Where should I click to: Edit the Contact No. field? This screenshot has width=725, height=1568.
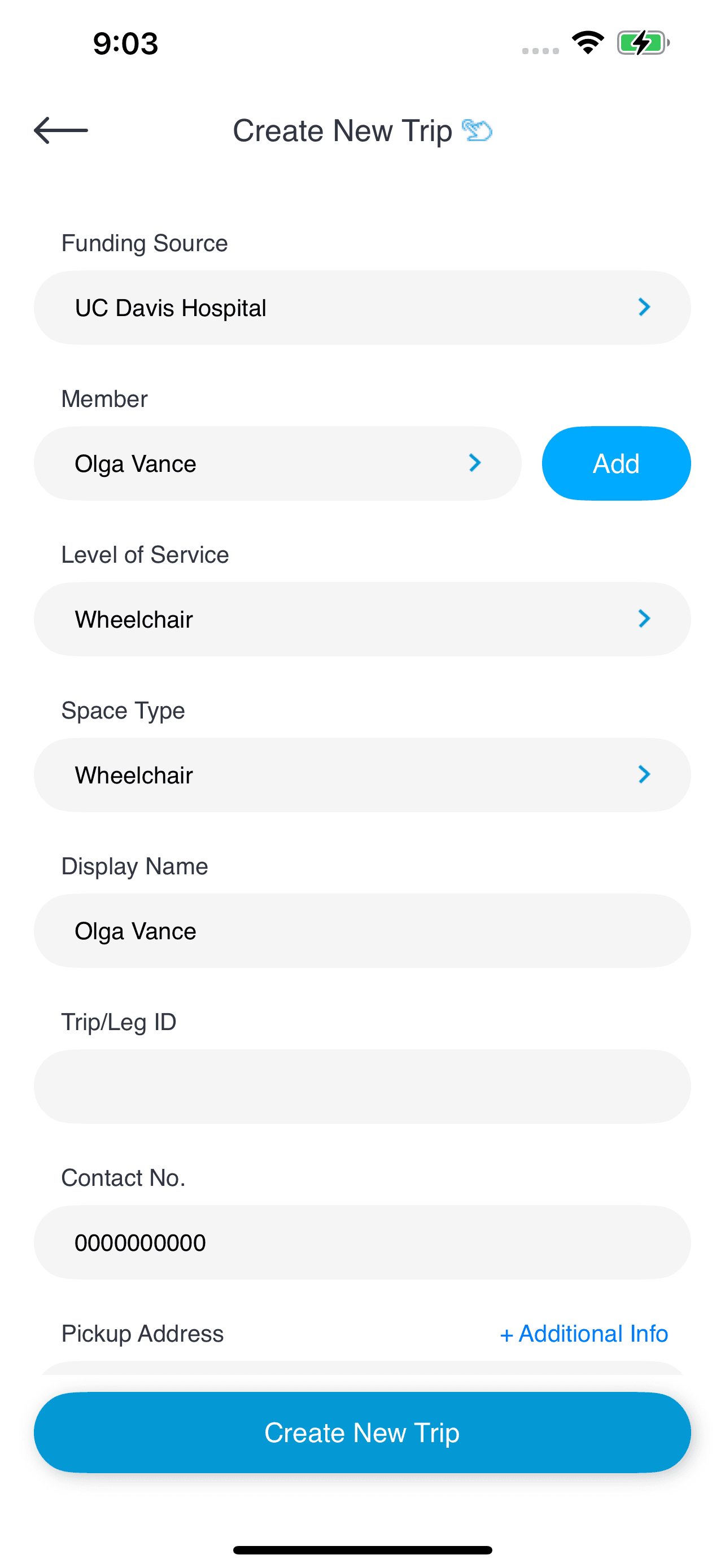click(362, 1242)
